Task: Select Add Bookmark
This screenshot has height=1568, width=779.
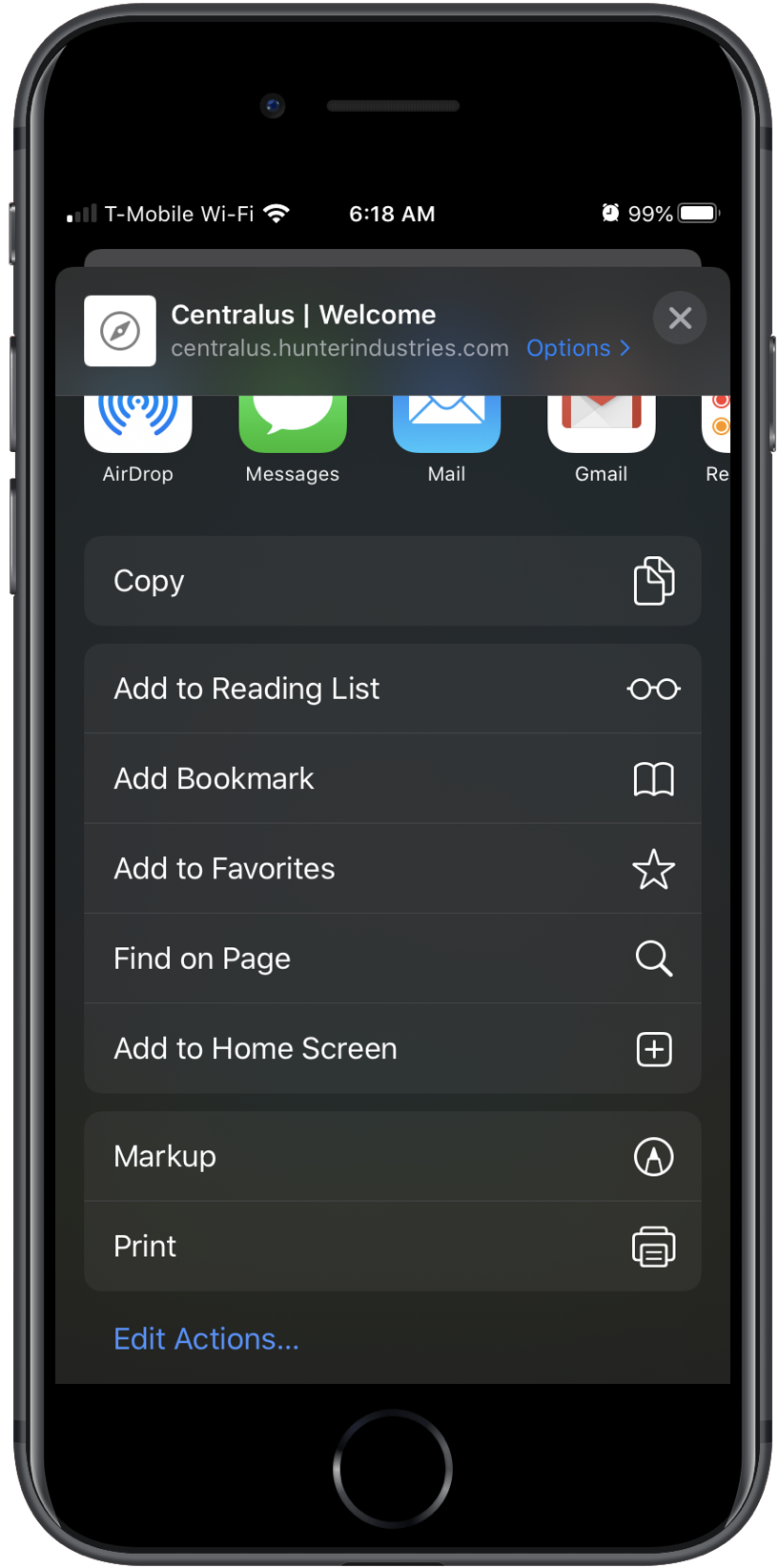Action: (393, 778)
